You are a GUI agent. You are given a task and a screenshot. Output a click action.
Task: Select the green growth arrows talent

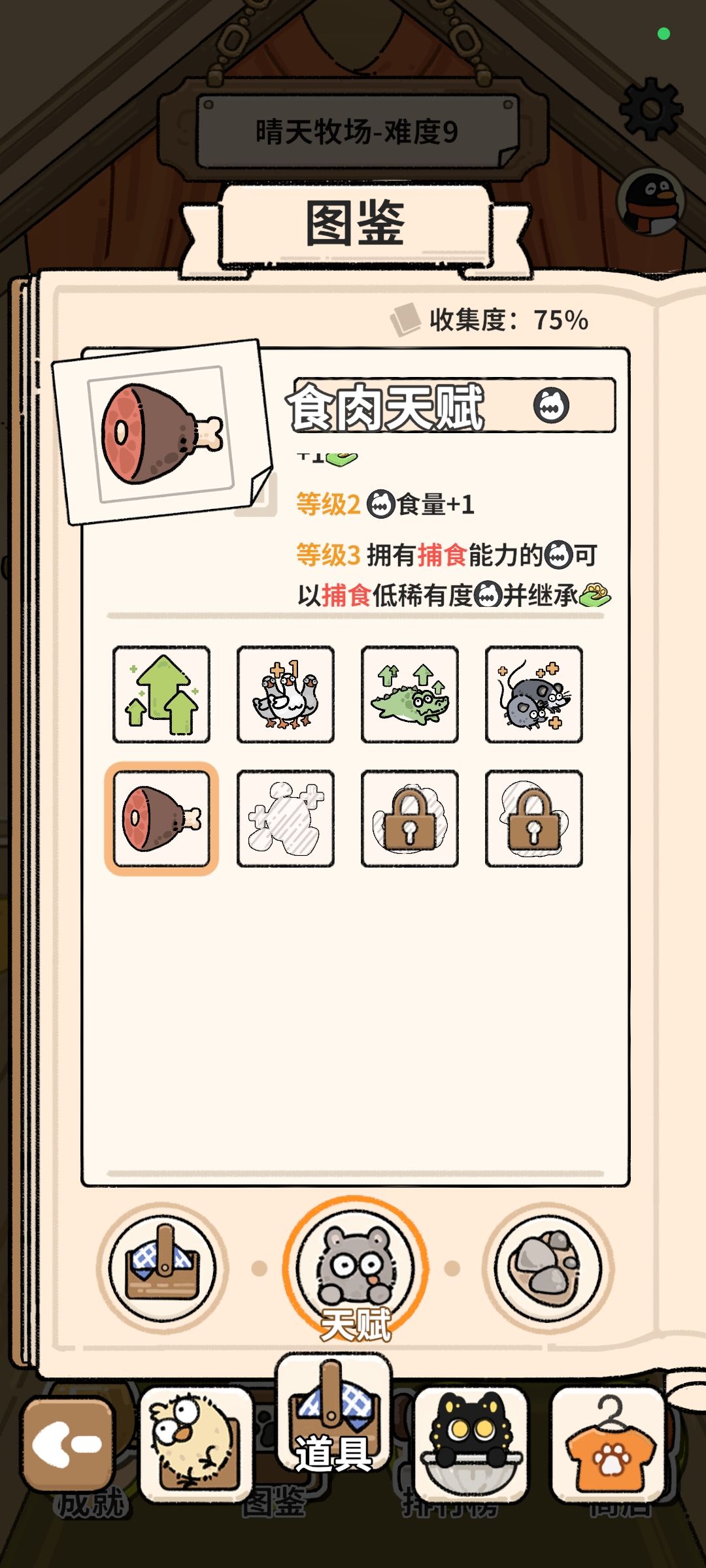coord(161,694)
